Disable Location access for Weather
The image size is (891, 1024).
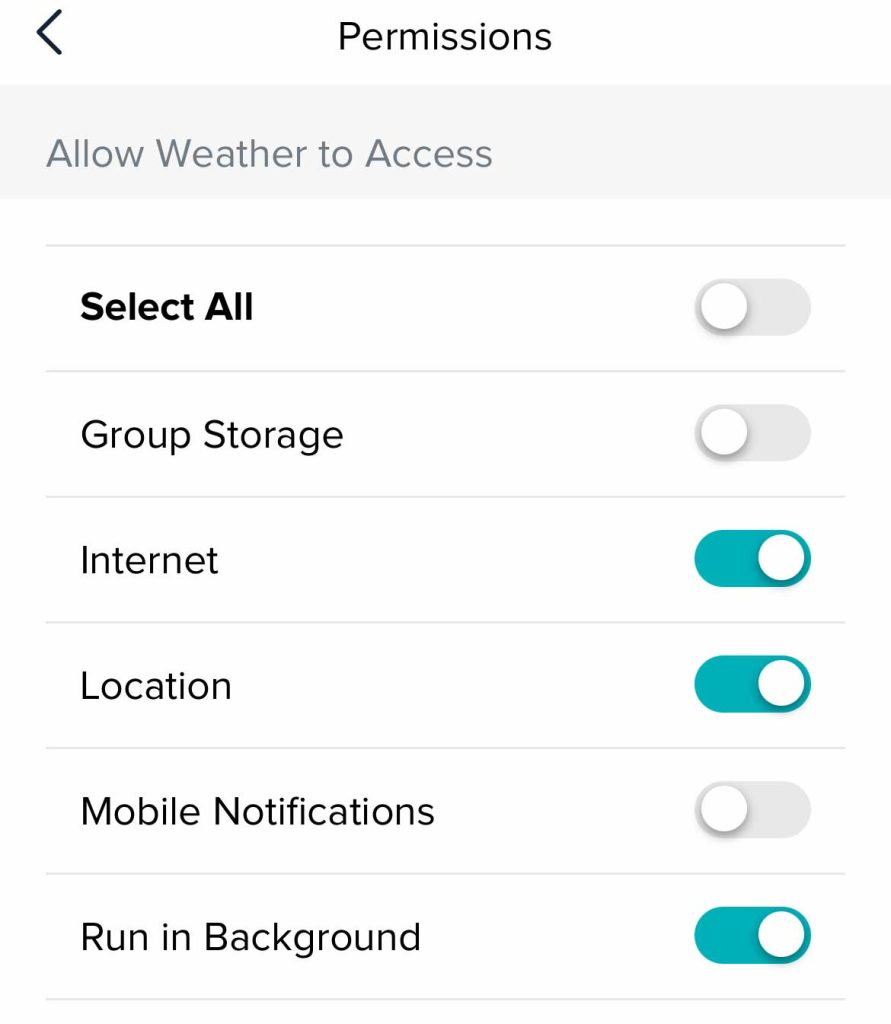[752, 684]
